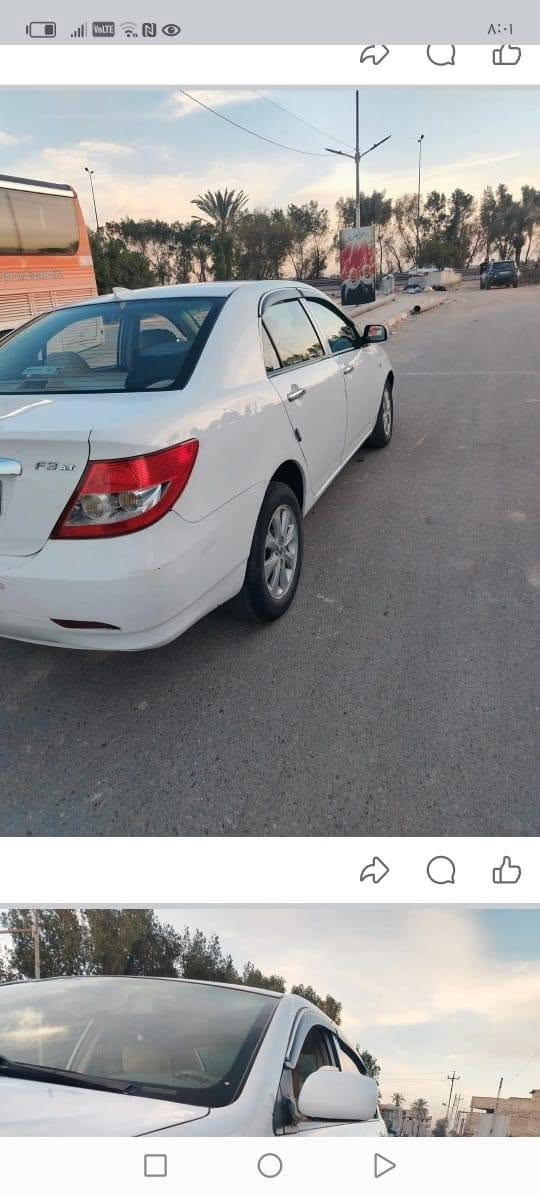Open recent apps with the square button
540x1194 pixels.
[155, 1165]
